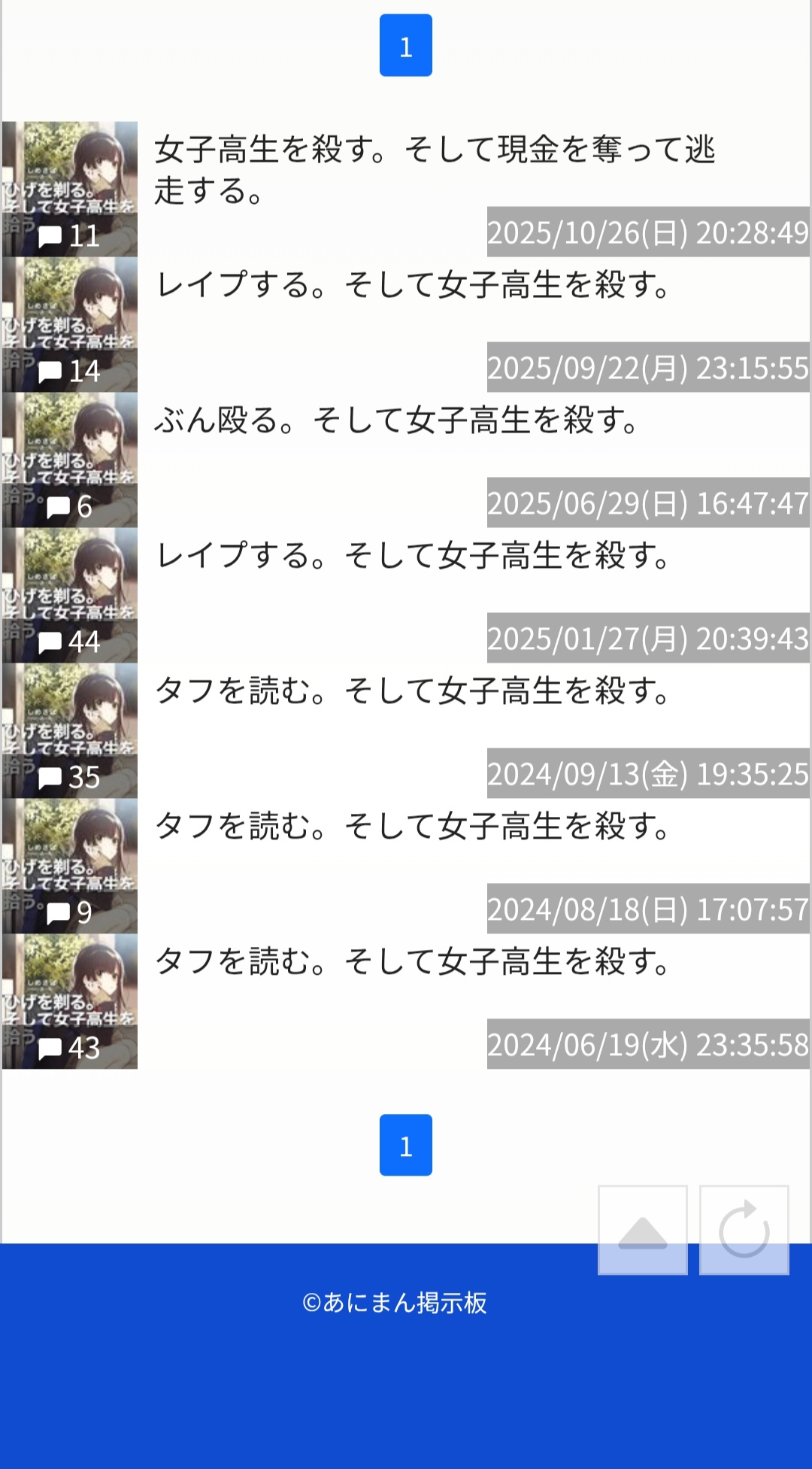Reload the page with the refresh icon
This screenshot has width=812, height=1469.
pyautogui.click(x=744, y=1231)
